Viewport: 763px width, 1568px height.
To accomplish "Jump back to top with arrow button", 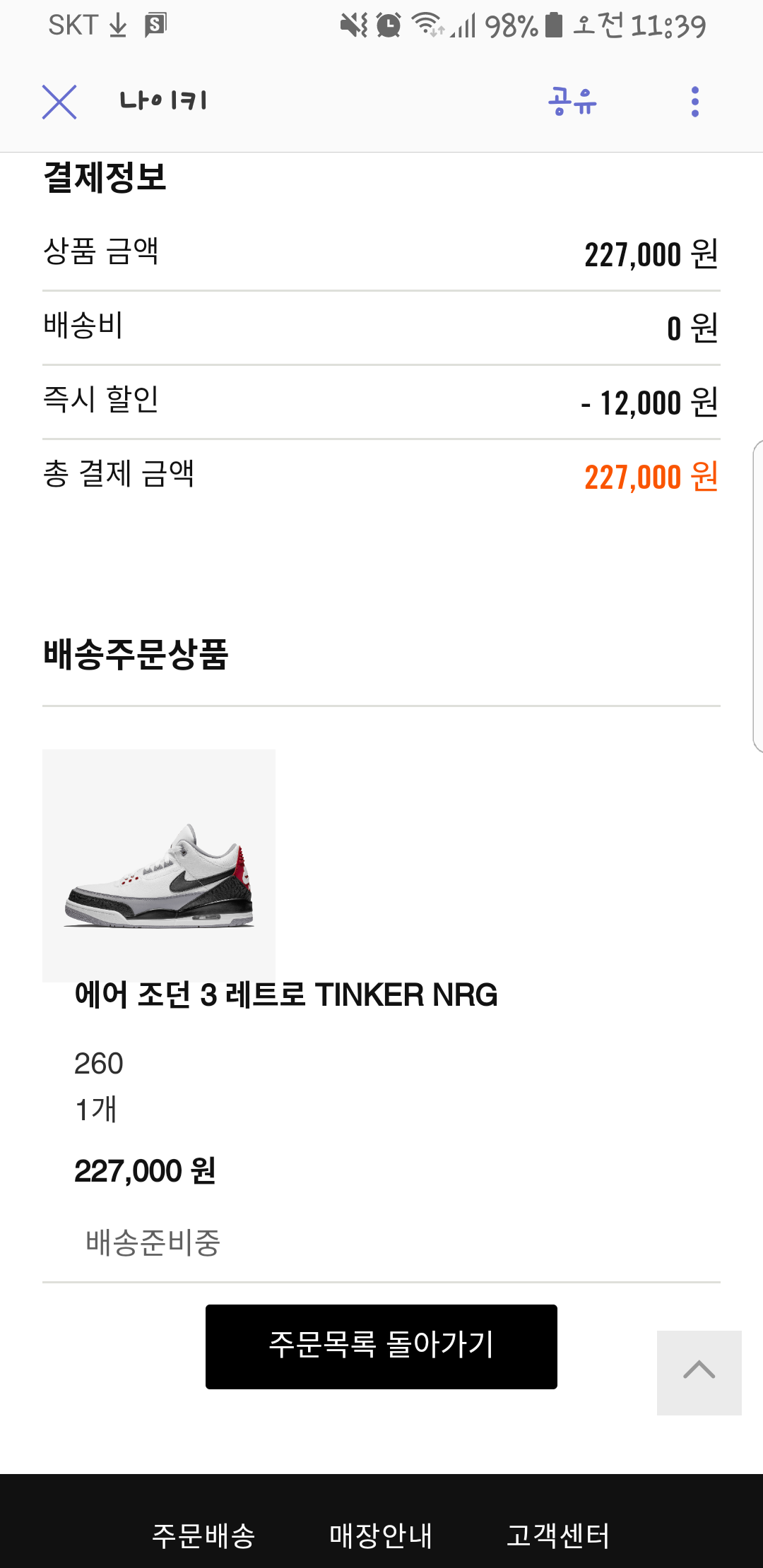I will pos(699,1372).
